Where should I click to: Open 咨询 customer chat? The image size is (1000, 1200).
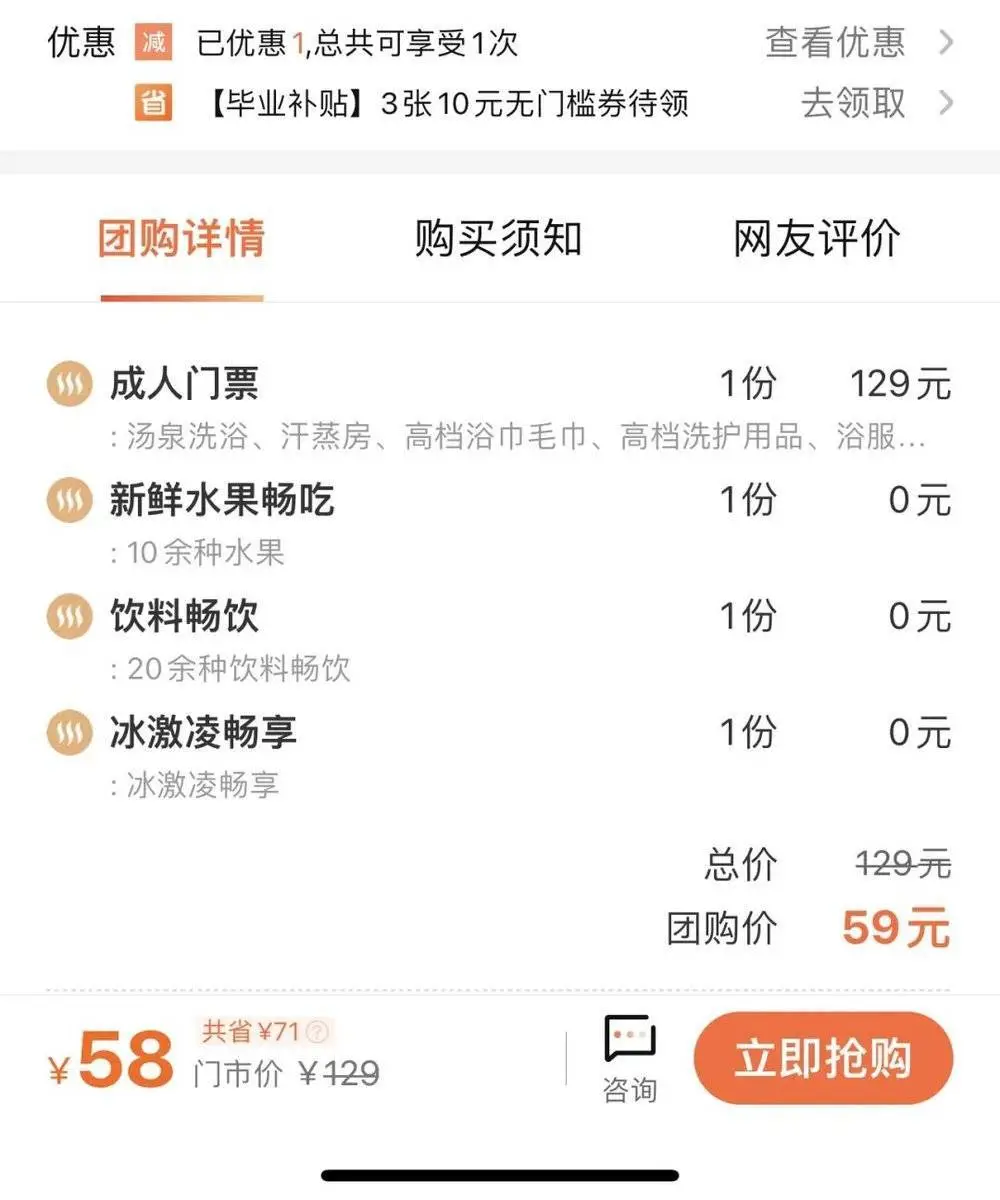click(630, 1060)
